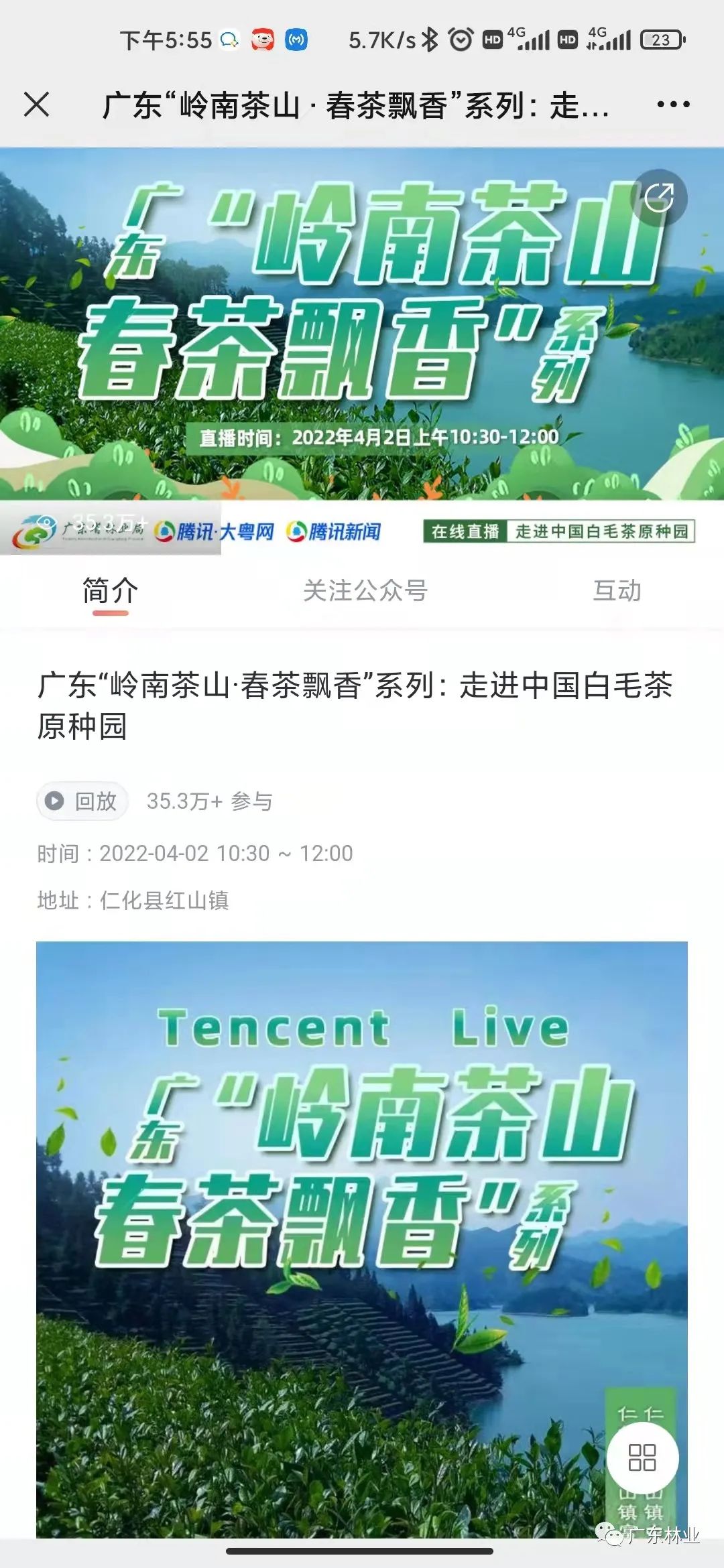The image size is (724, 1568).
Task: Switch to the 简介 tab
Action: [x=110, y=591]
